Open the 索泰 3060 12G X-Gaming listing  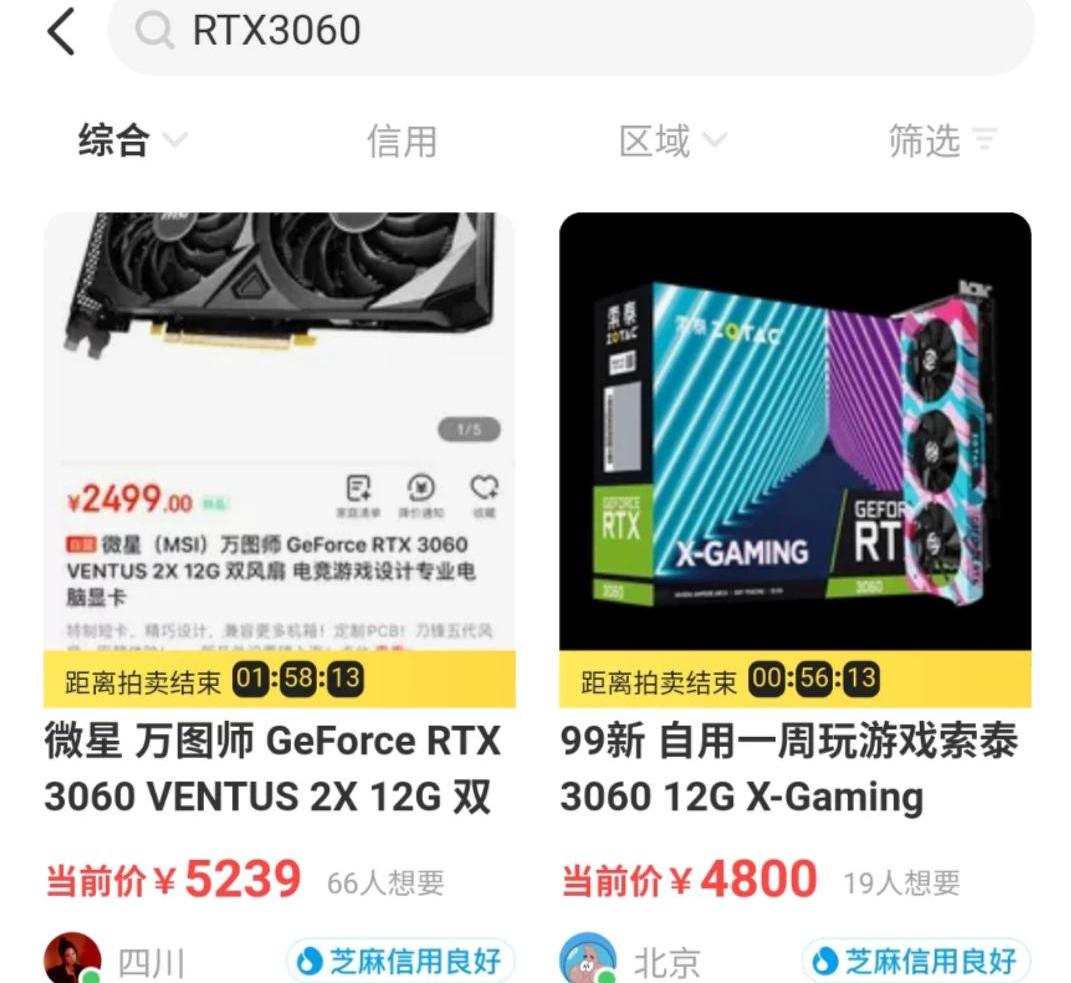click(x=794, y=460)
